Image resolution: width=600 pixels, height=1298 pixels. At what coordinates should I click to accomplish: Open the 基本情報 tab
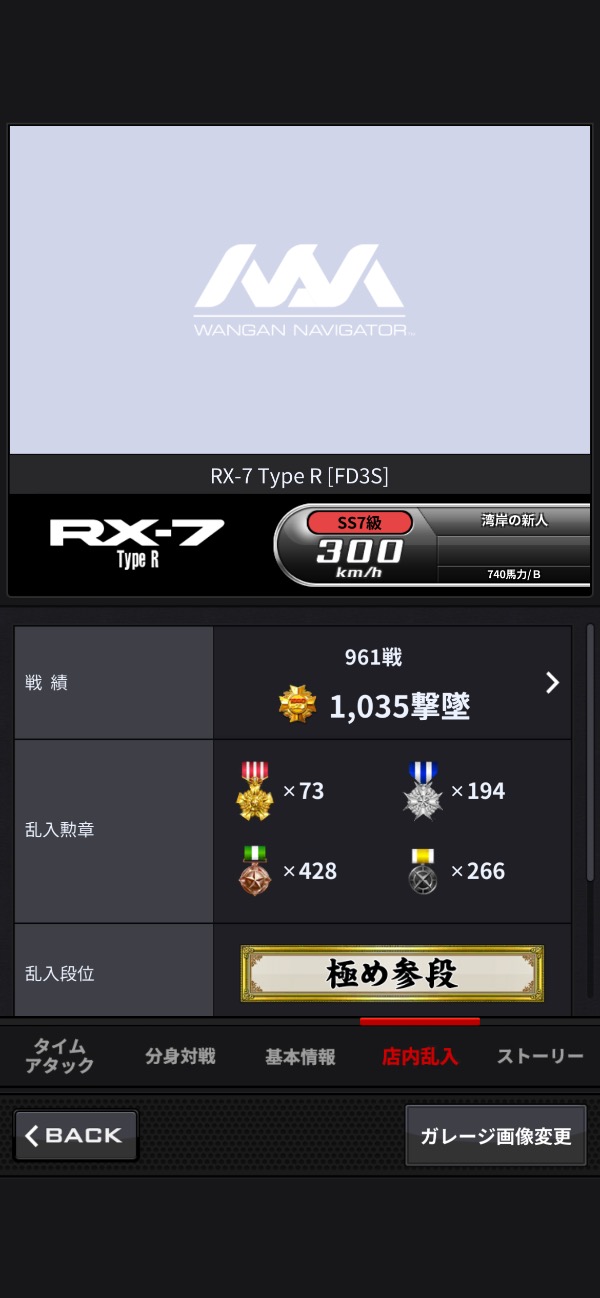(300, 1056)
